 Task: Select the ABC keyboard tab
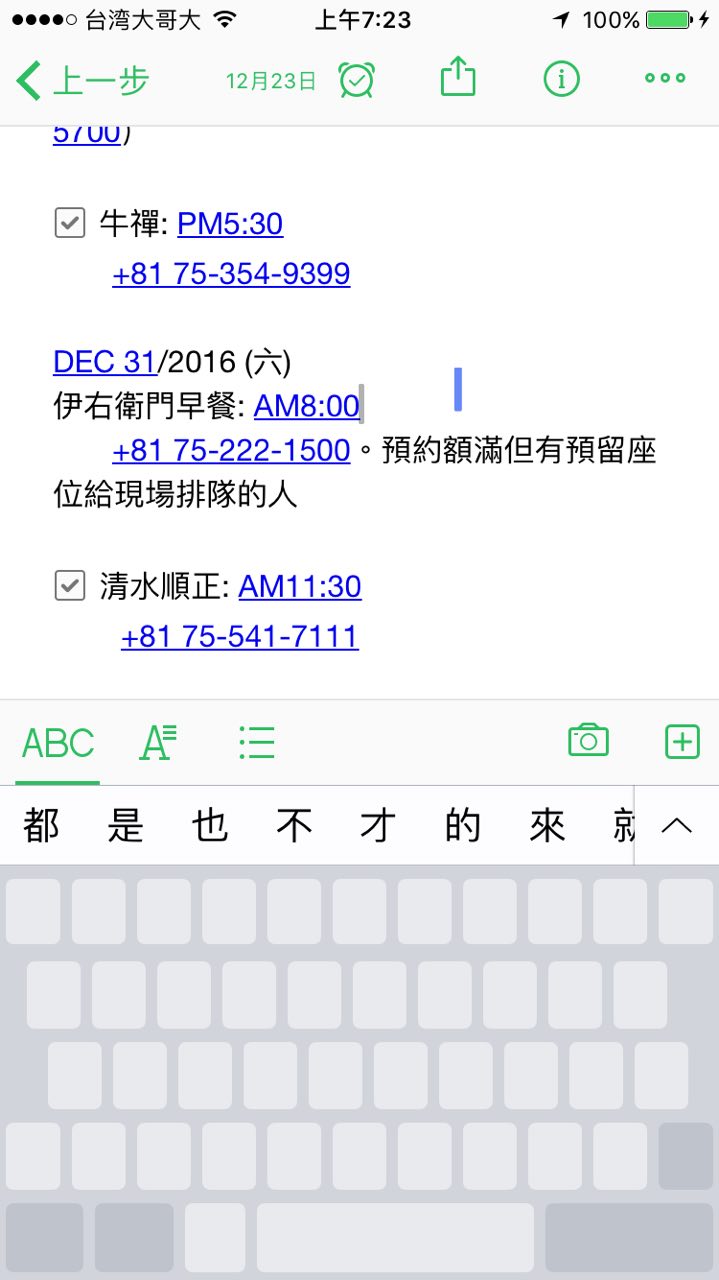click(58, 743)
